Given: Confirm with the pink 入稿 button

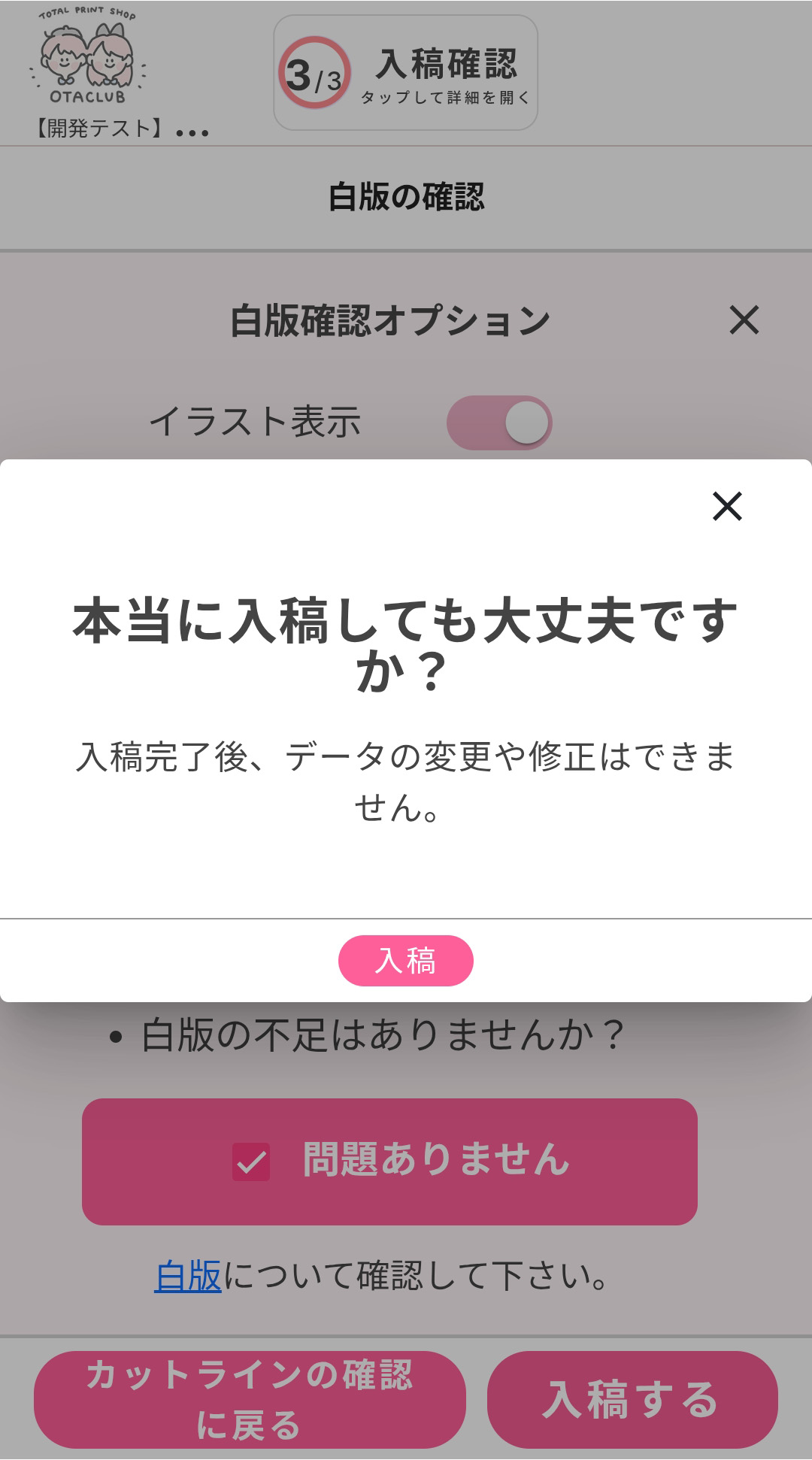Looking at the screenshot, I should click(405, 960).
